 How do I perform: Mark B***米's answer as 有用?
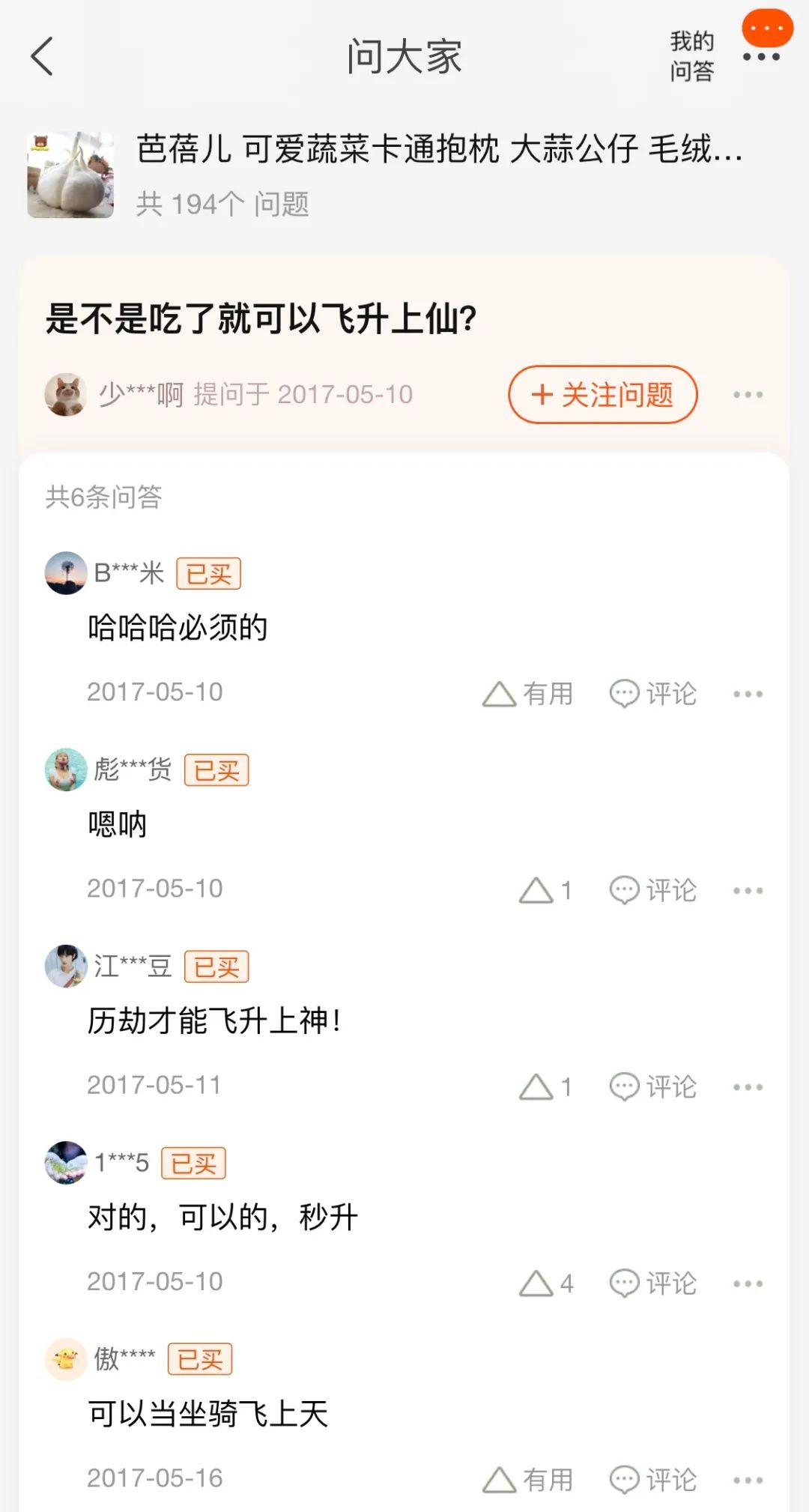(528, 694)
